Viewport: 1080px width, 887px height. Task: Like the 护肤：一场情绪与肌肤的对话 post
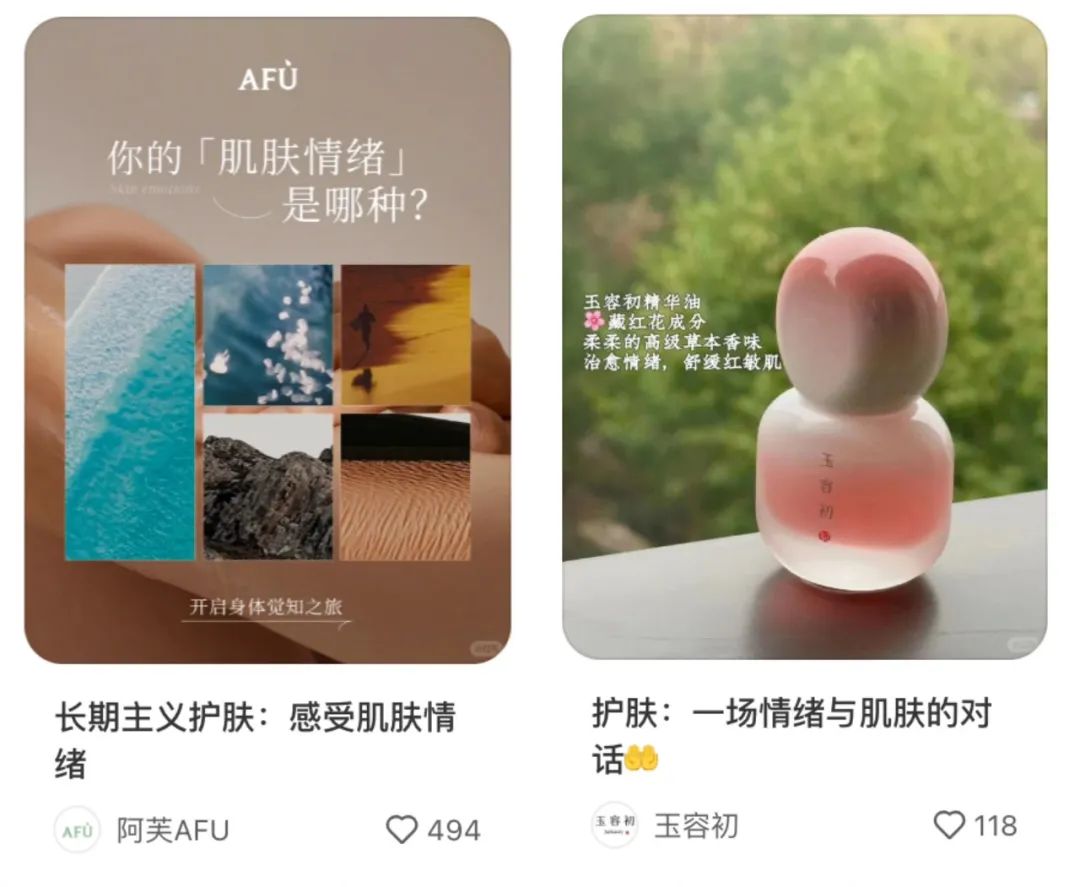[x=949, y=825]
